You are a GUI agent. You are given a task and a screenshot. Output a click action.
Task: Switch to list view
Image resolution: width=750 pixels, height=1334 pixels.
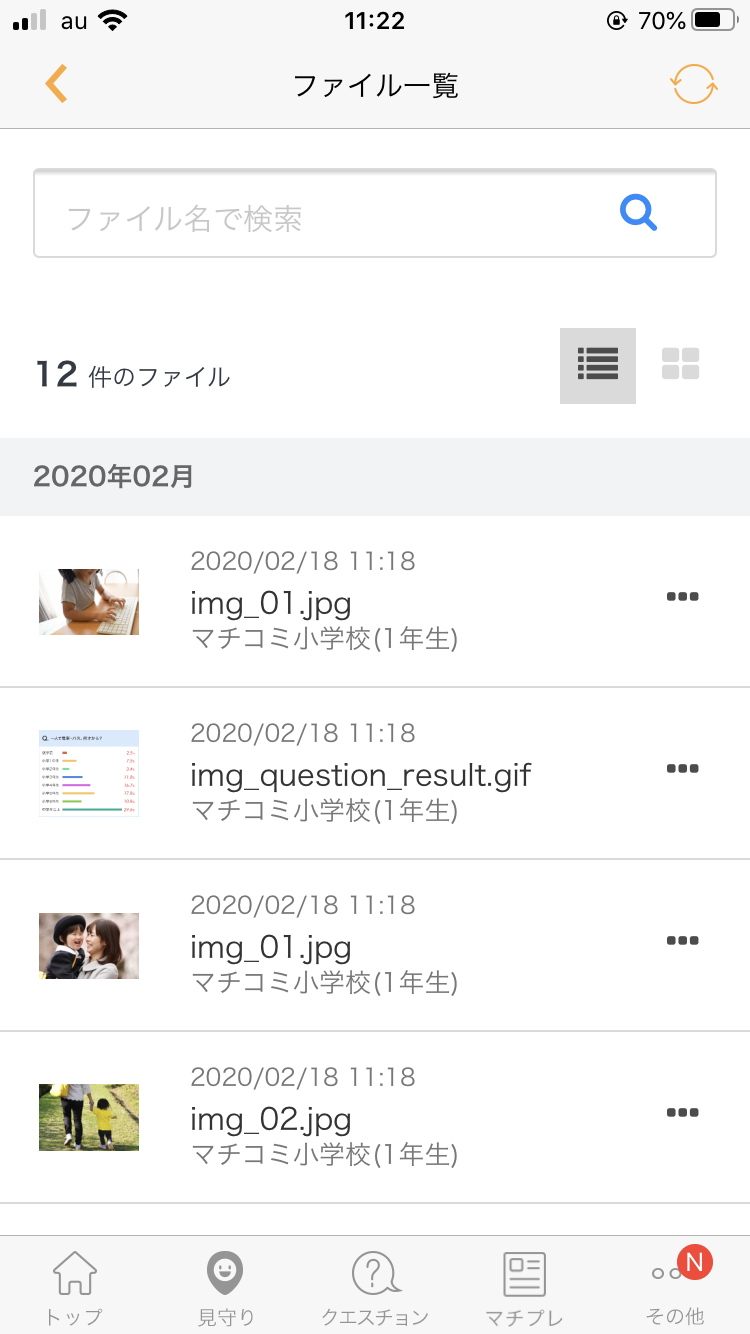(598, 366)
